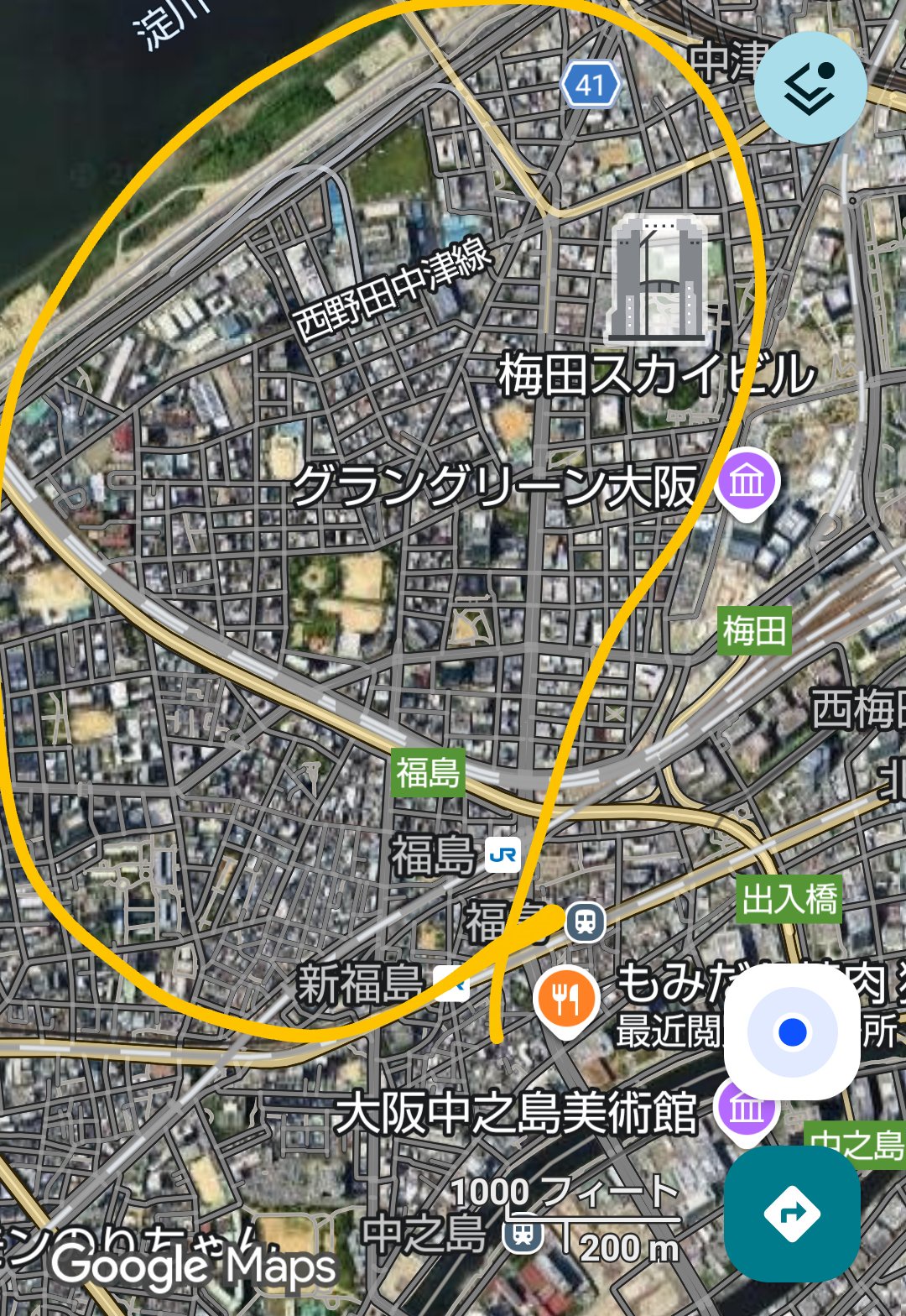Select the 梅田スカイビル landmark on the map
The image size is (906, 1316).
[657, 281]
